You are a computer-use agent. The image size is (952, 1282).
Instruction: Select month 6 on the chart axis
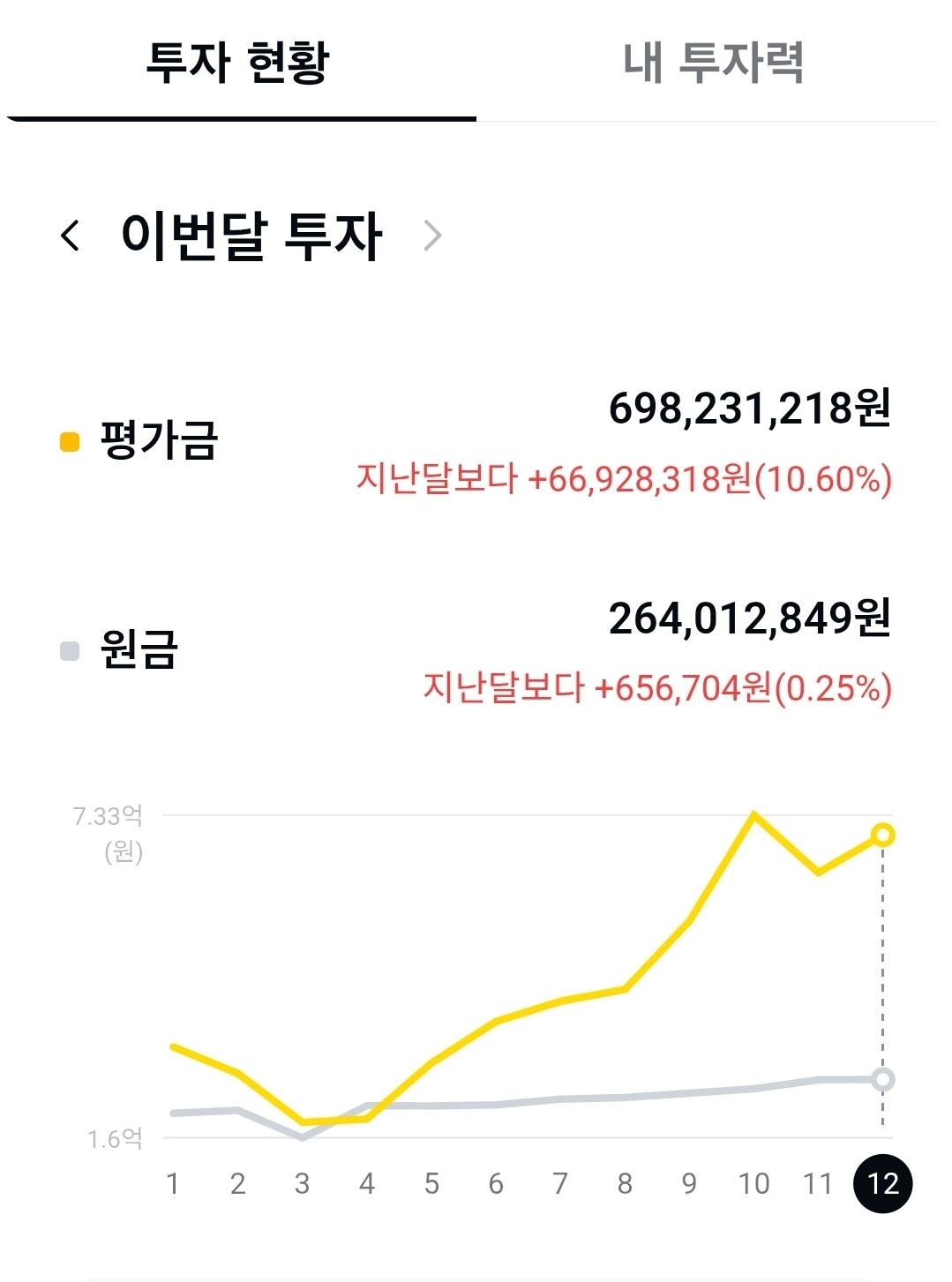pyautogui.click(x=496, y=1183)
